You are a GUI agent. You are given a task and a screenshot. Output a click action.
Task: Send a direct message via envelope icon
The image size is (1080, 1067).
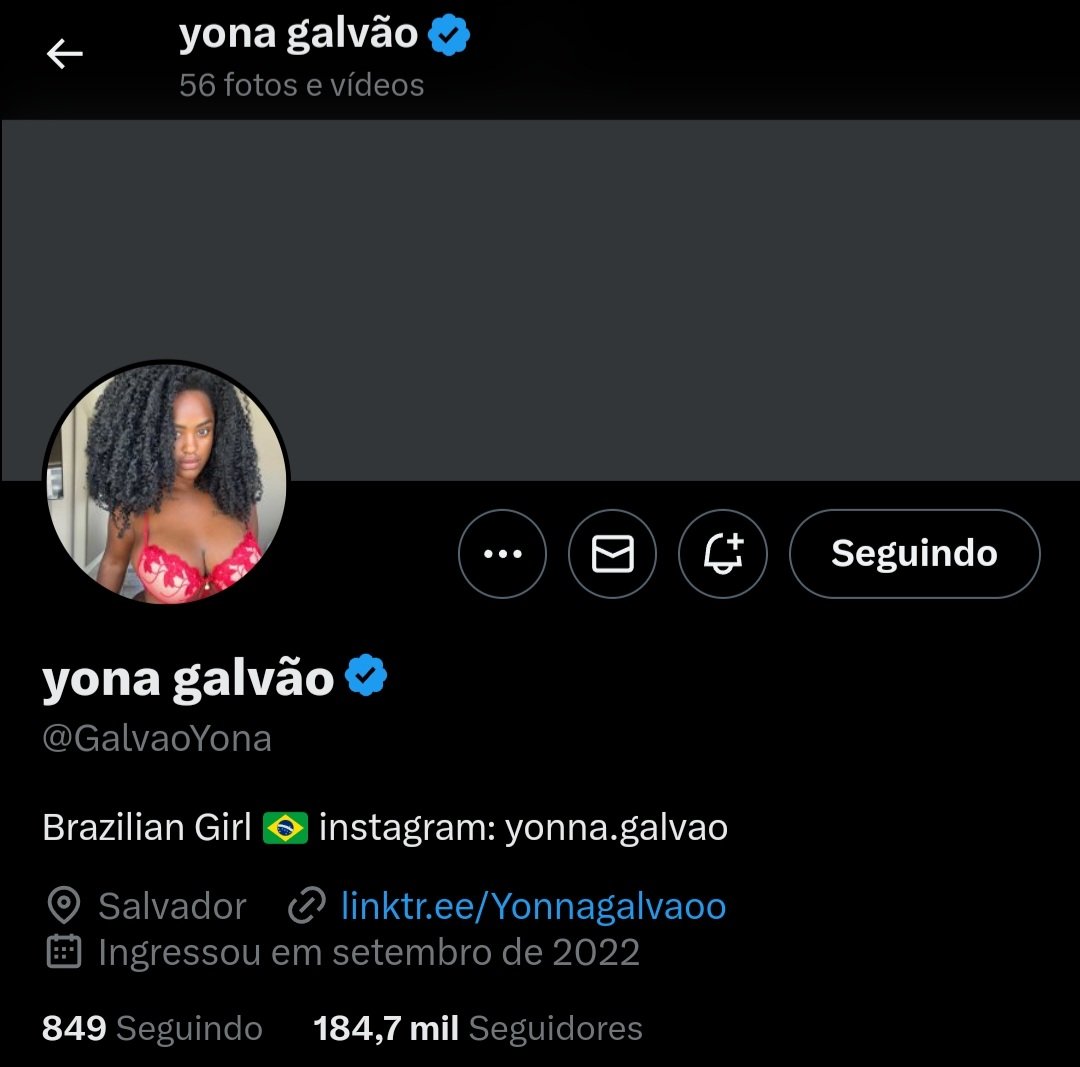click(x=612, y=553)
